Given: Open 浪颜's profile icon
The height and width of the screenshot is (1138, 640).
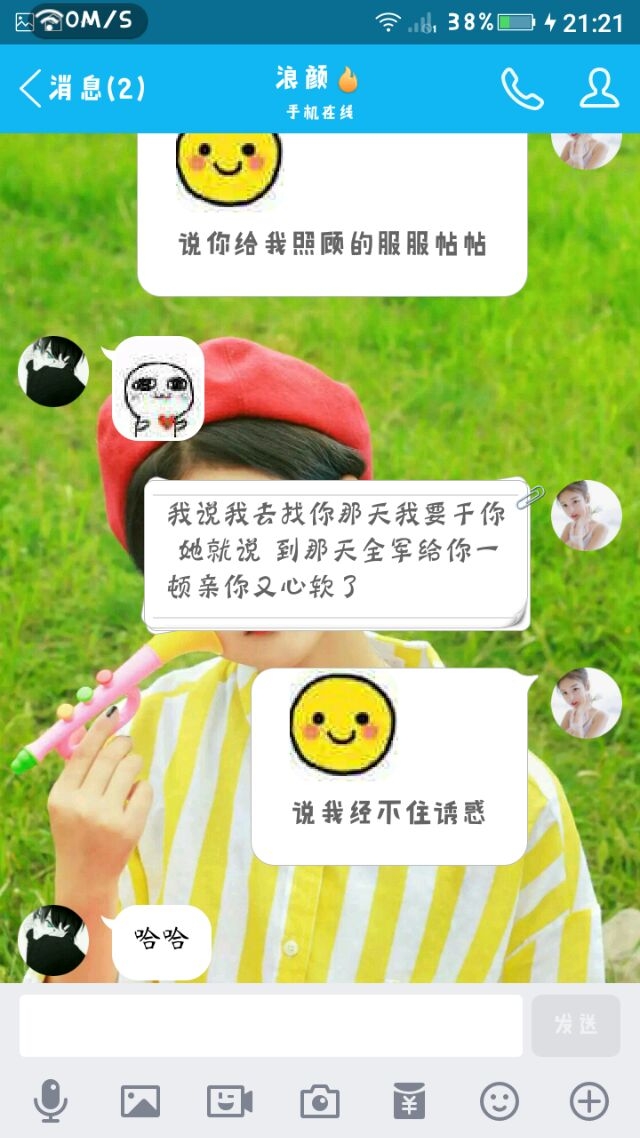Looking at the screenshot, I should click(x=599, y=89).
